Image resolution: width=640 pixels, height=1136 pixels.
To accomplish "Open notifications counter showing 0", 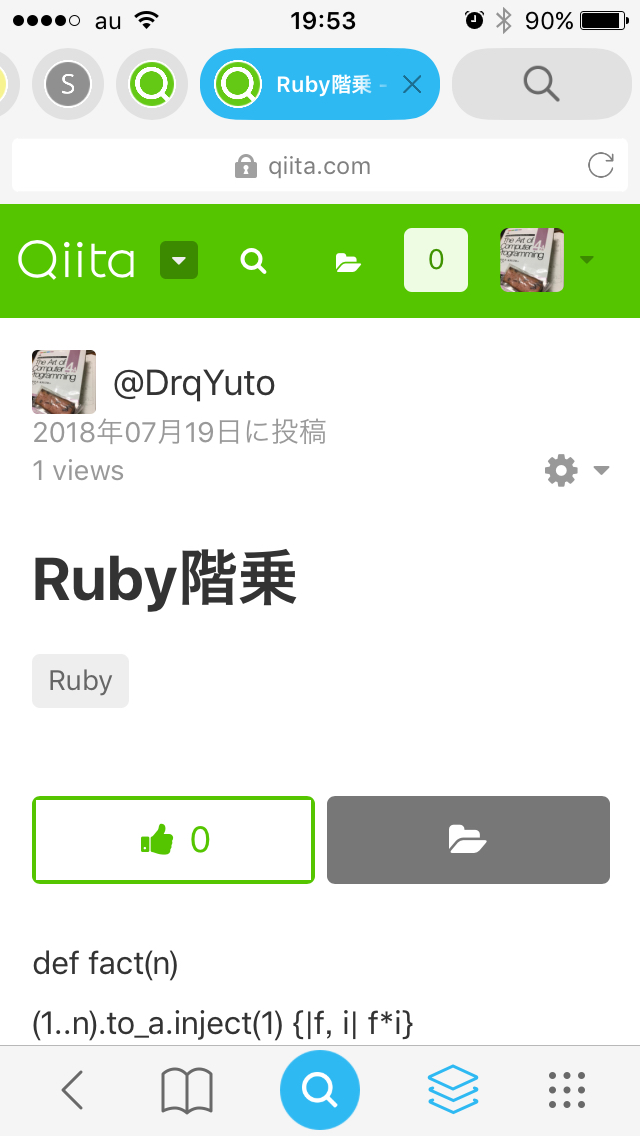I will click(435, 261).
